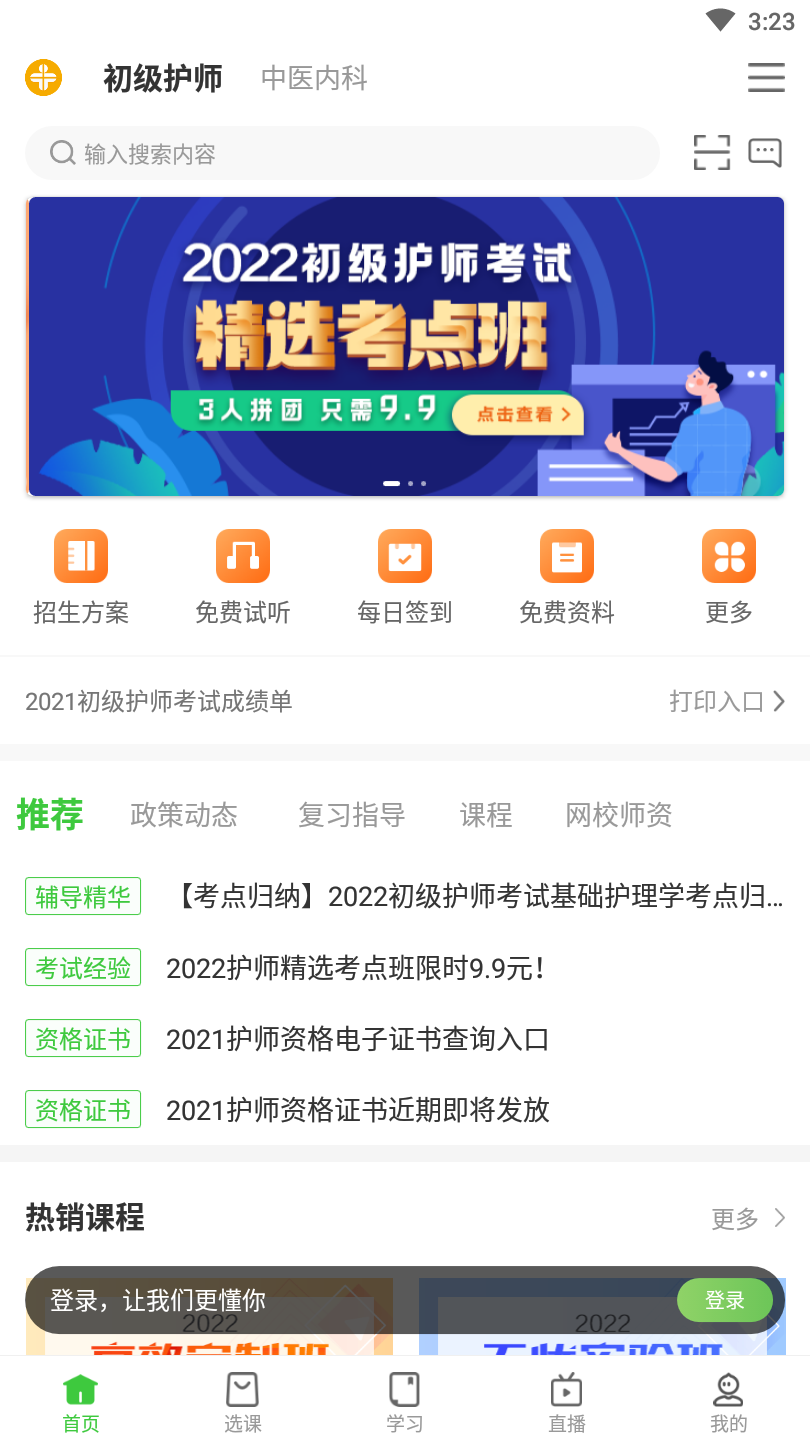The width and height of the screenshot is (810, 1440).
Task: Tap the 输入搜索内容 search box
Action: (x=342, y=153)
